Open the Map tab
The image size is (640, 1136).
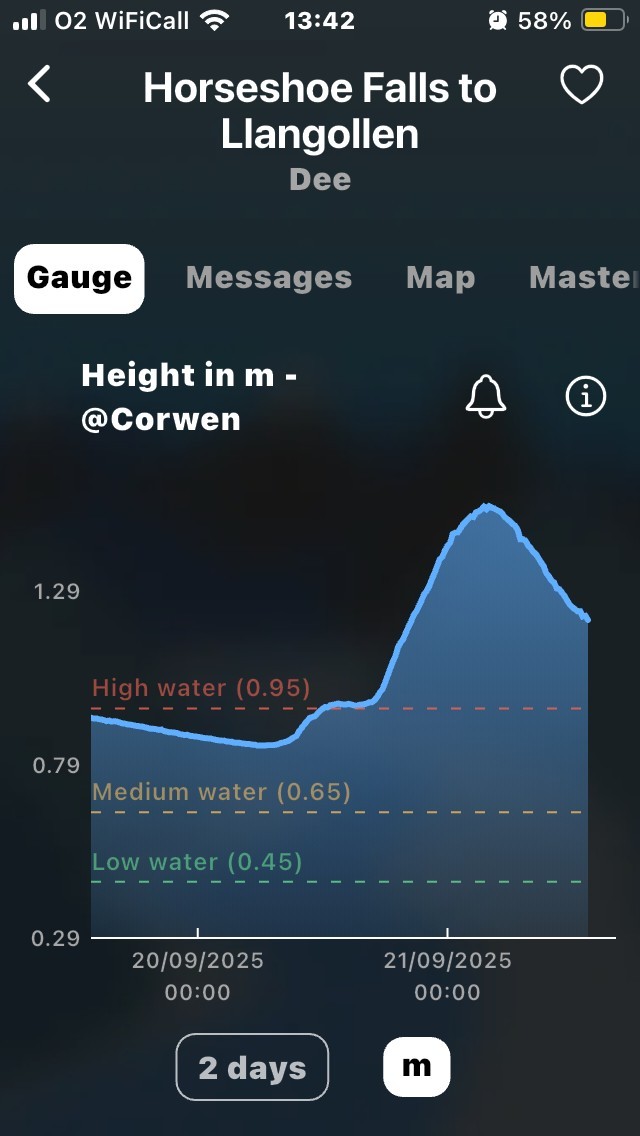[440, 277]
